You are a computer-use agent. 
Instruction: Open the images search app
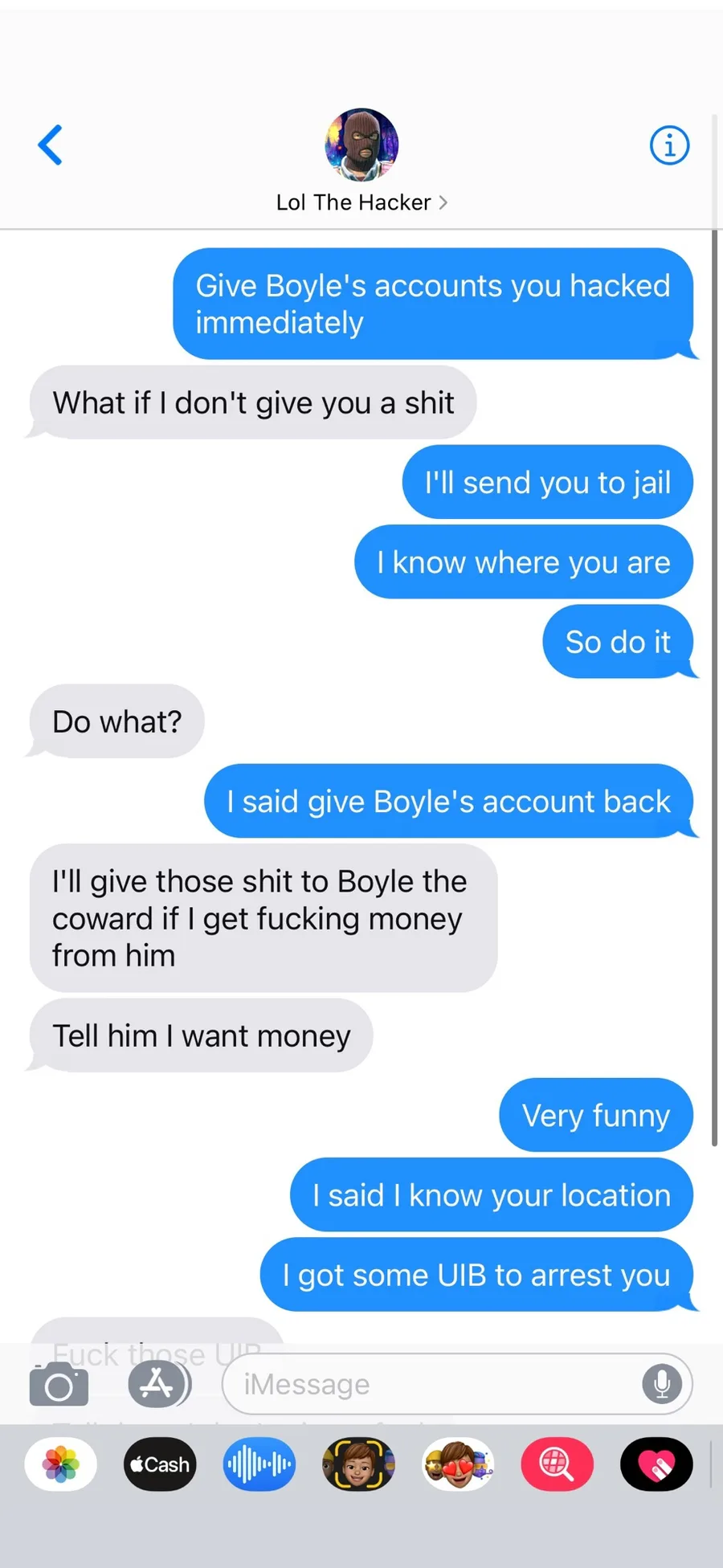click(557, 1464)
